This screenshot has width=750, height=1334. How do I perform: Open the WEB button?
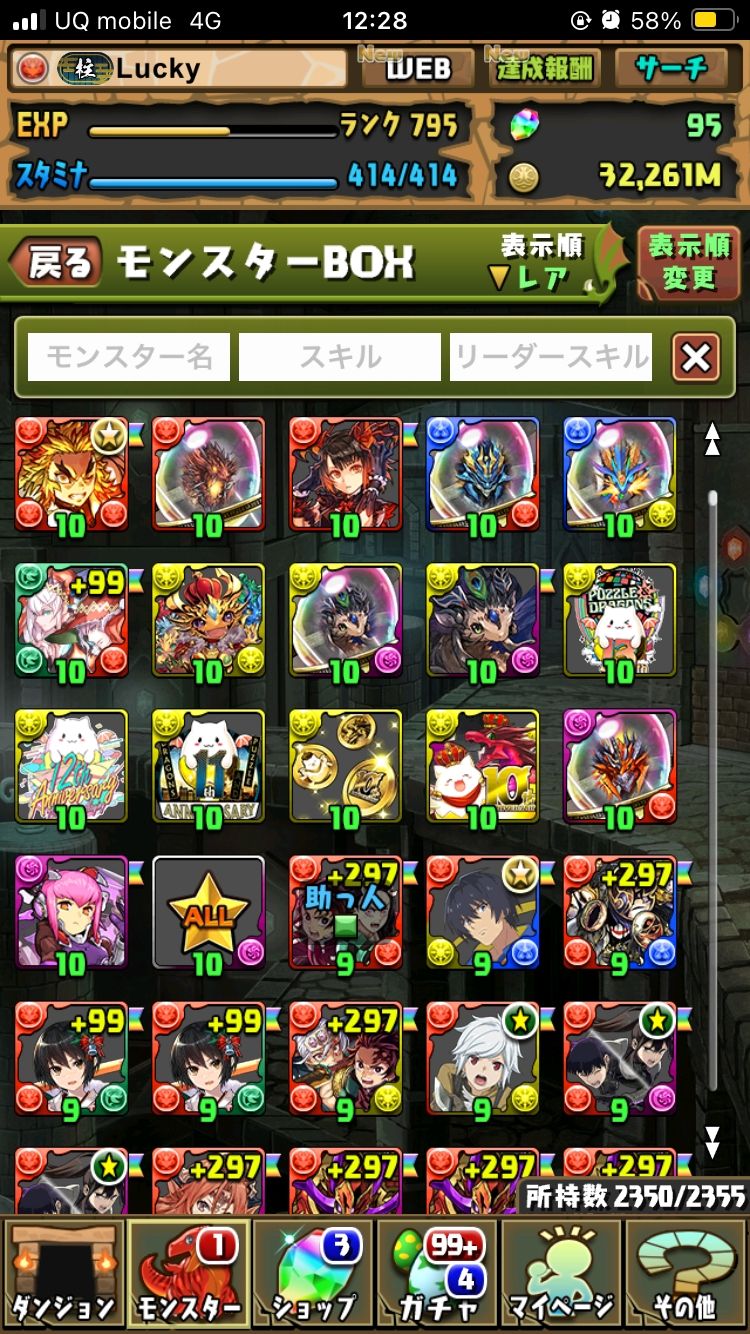coord(417,68)
